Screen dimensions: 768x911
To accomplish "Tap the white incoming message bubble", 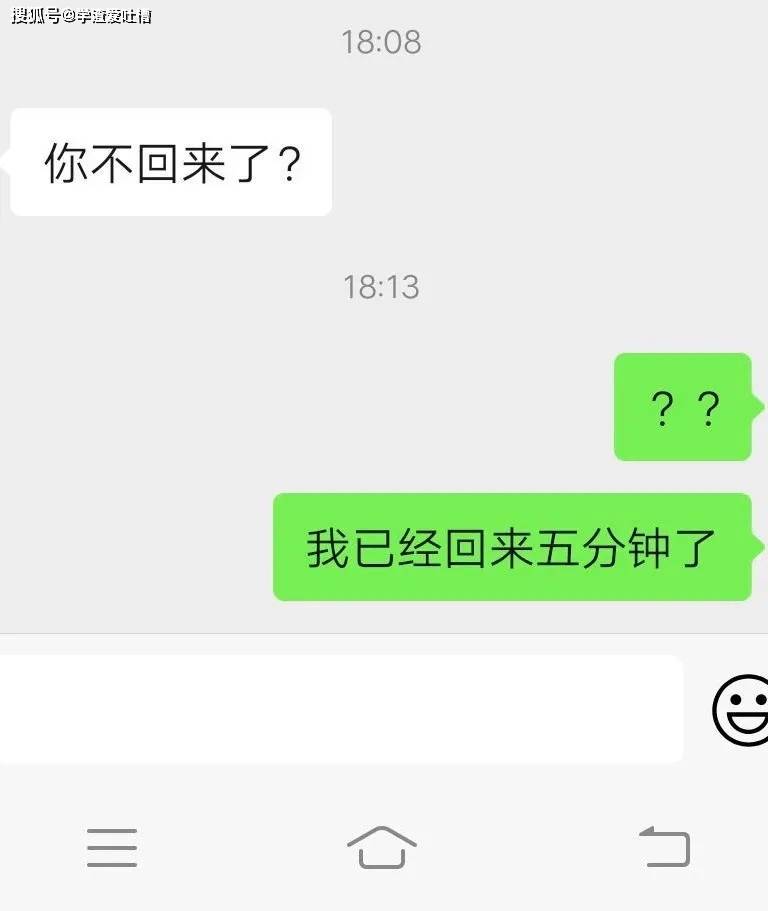I will pos(170,162).
